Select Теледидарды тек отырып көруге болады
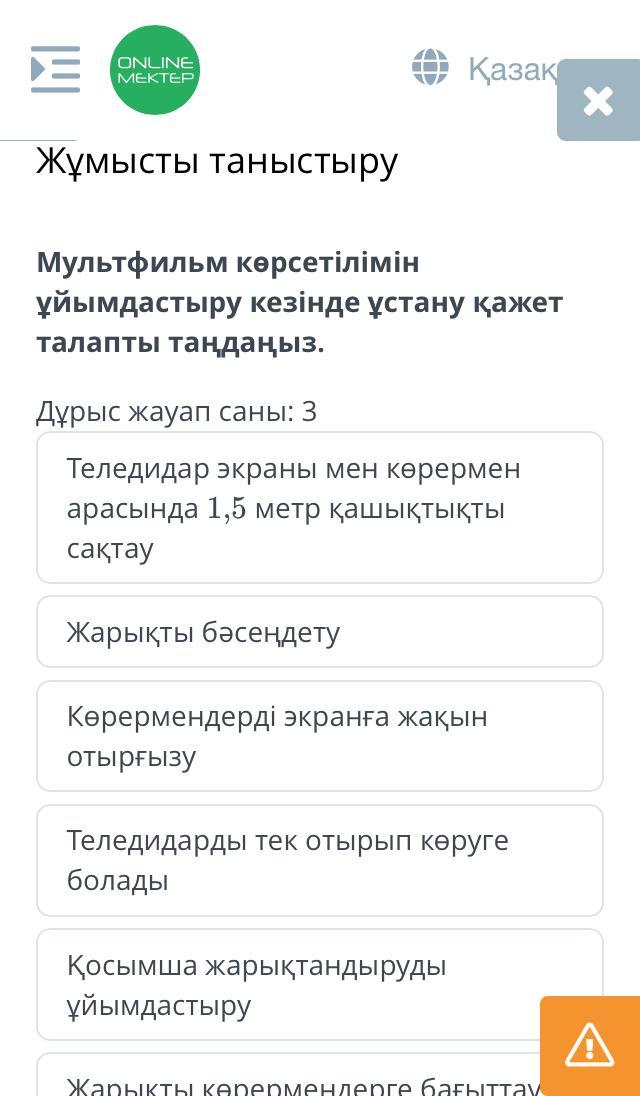The height and width of the screenshot is (1096, 640). [x=319, y=860]
